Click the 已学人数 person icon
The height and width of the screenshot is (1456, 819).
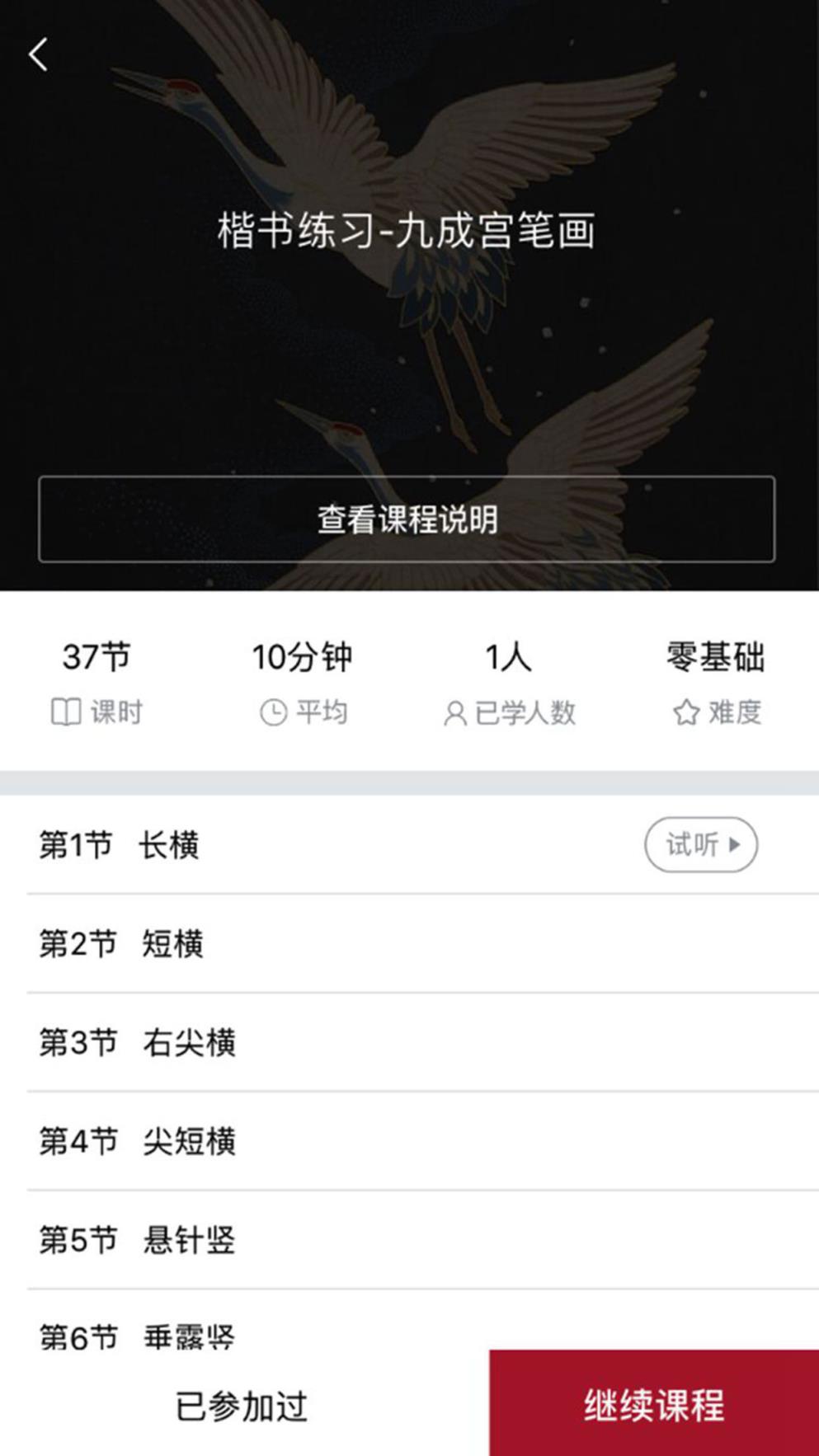[x=454, y=711]
